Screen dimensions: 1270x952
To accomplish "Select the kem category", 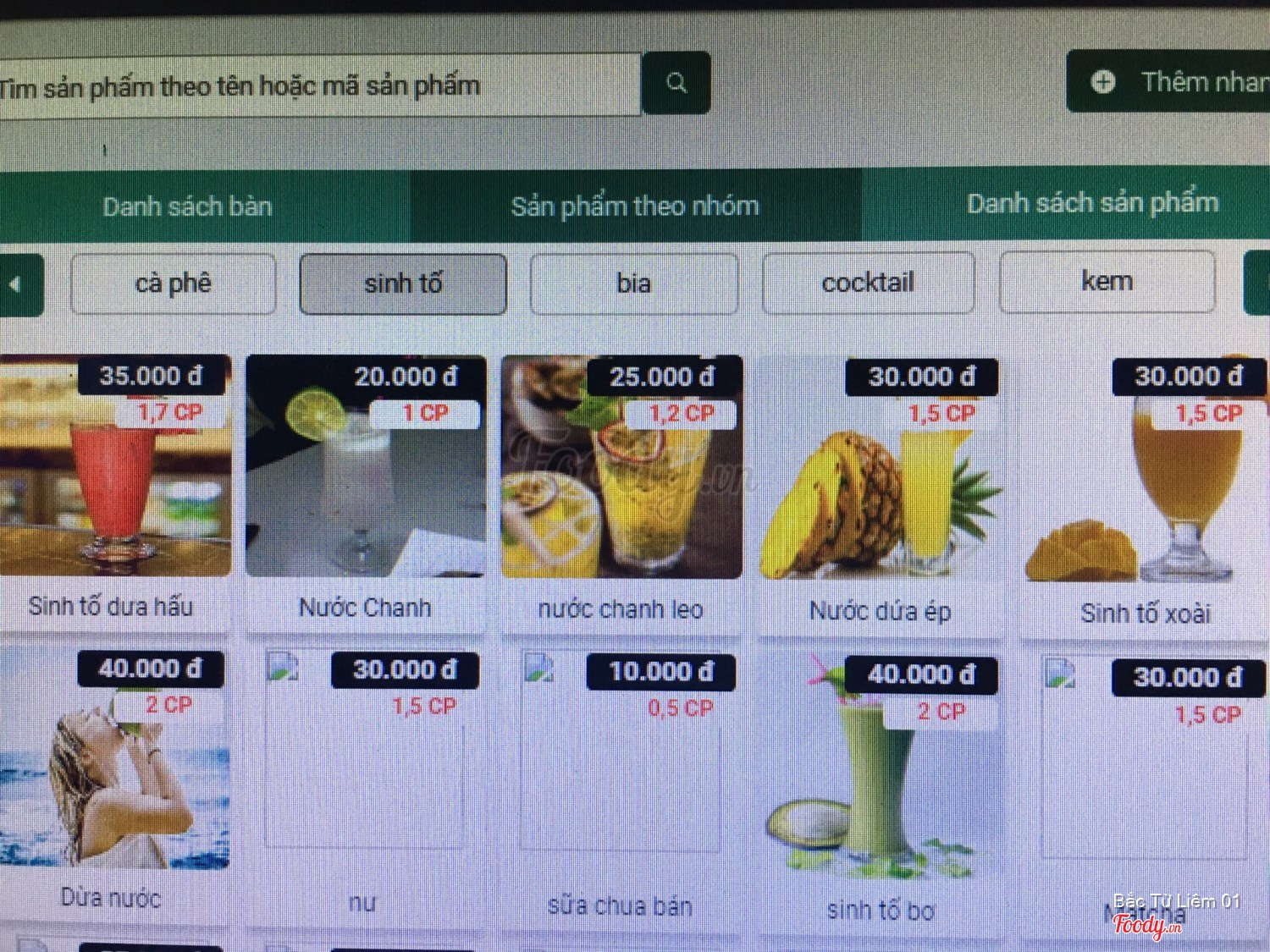I will point(1107,281).
